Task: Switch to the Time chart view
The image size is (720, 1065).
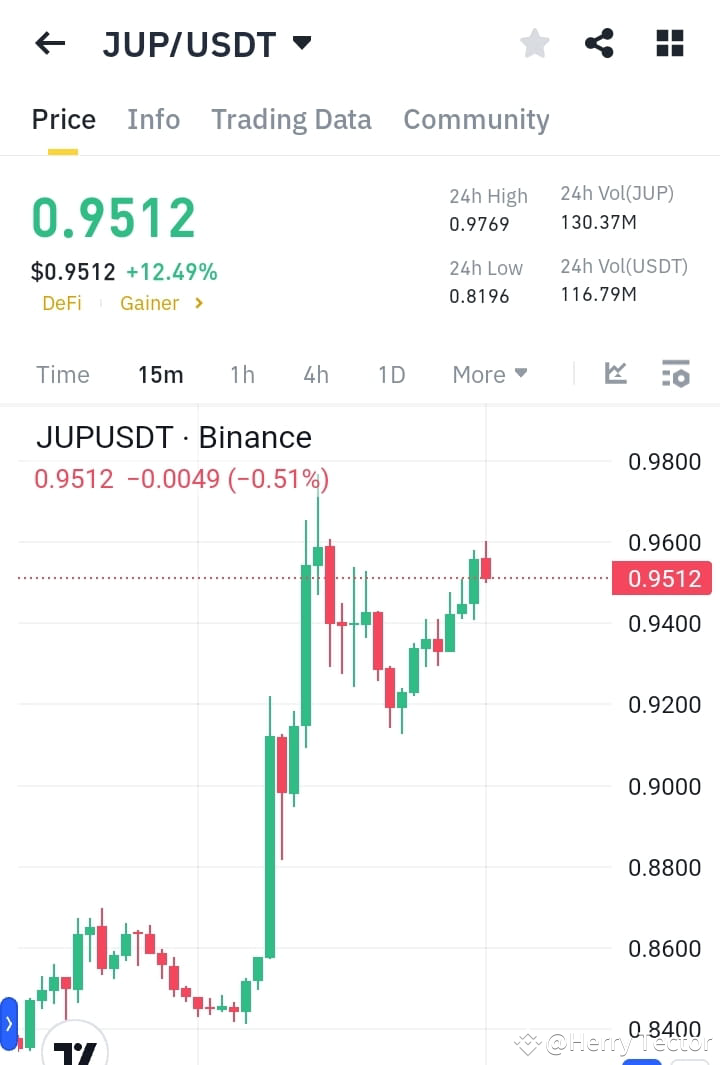Action: pos(63,374)
